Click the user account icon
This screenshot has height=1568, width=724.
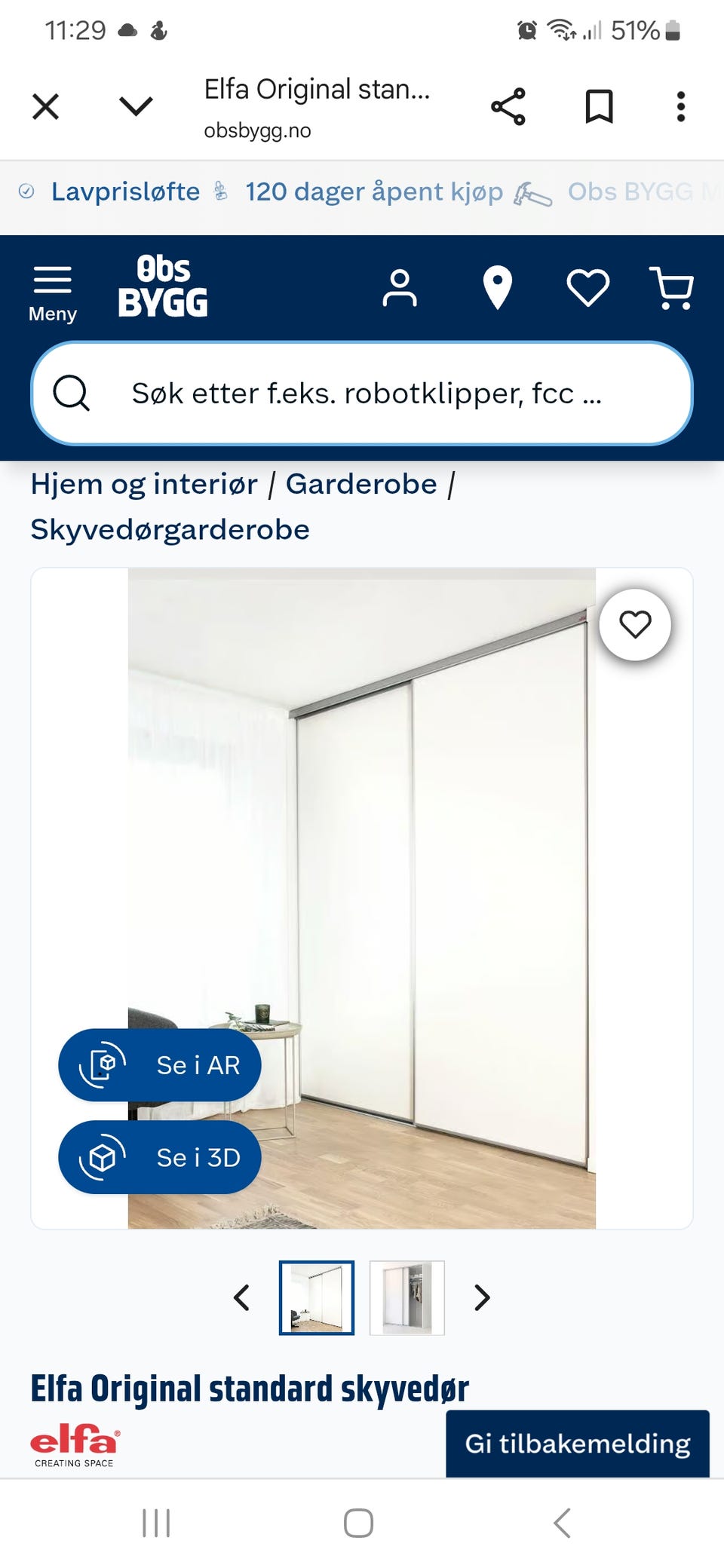[x=400, y=287]
